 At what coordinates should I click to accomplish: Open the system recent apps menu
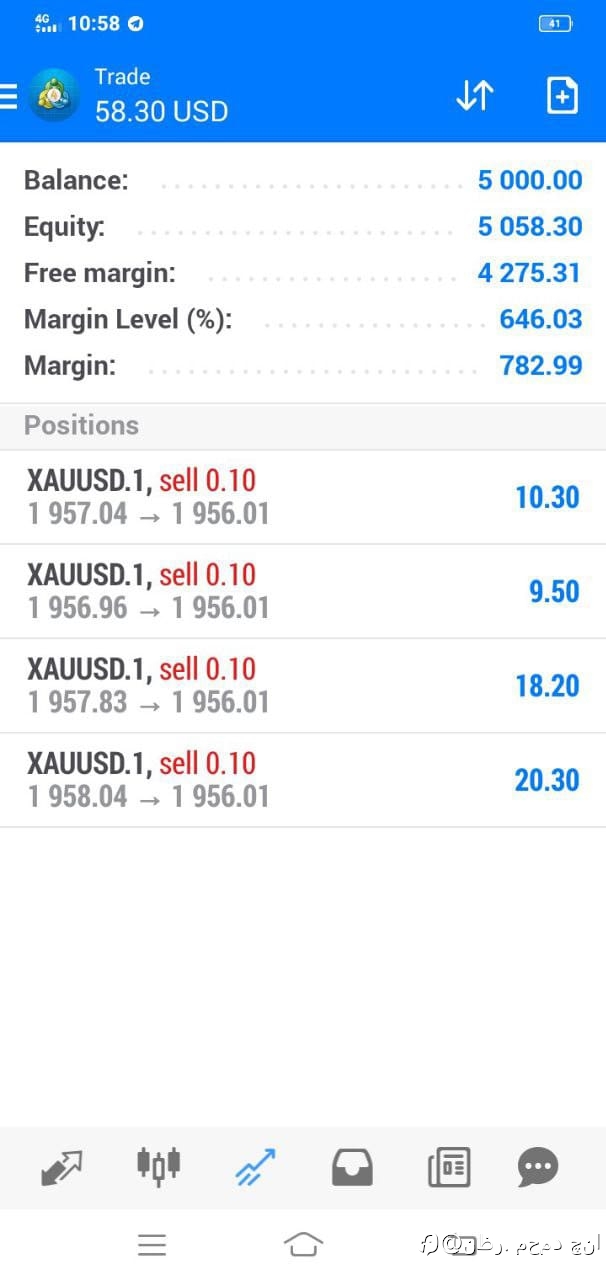click(152, 1245)
